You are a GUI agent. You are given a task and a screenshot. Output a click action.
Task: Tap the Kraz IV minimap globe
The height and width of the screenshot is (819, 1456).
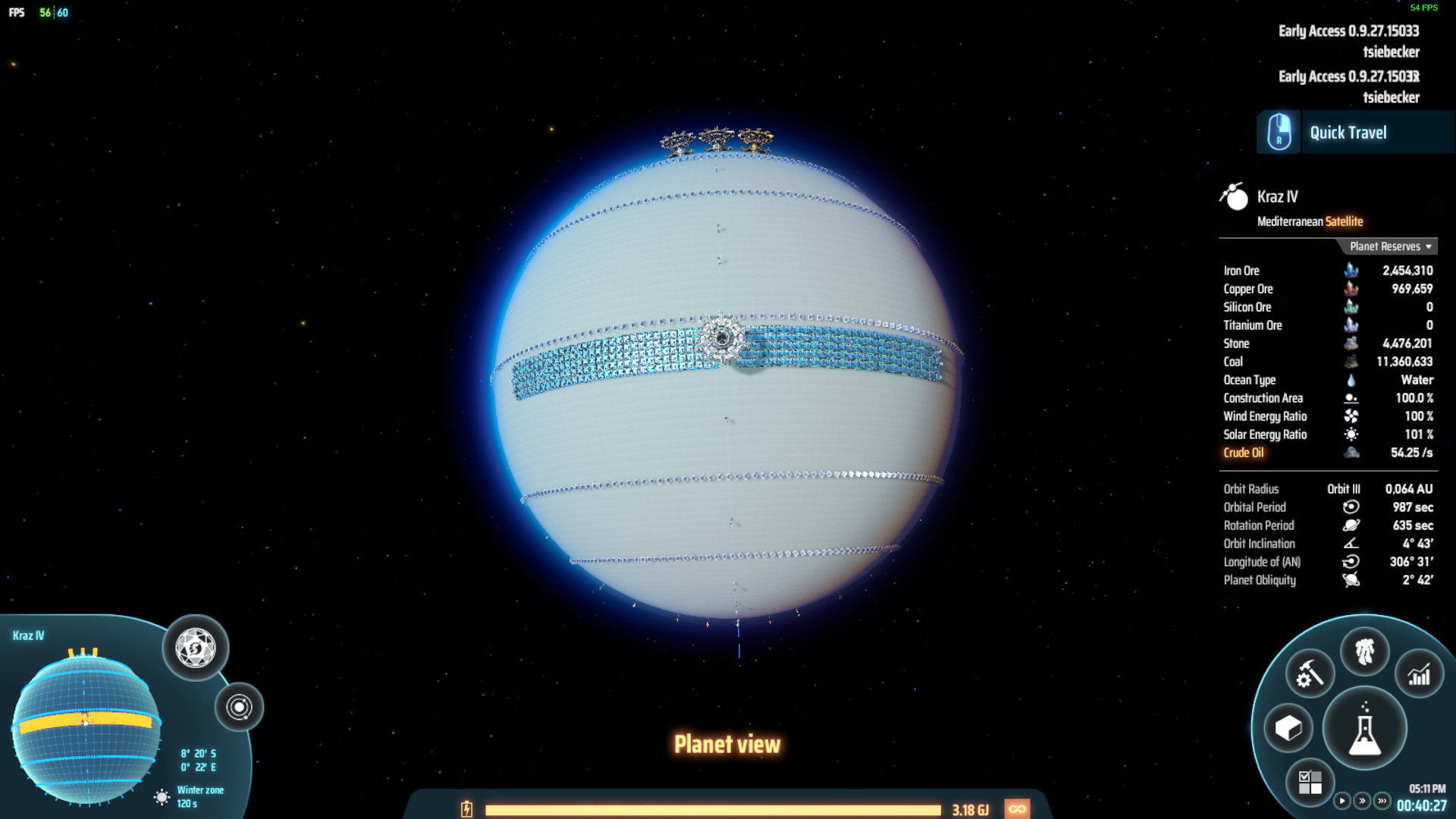tap(86, 728)
